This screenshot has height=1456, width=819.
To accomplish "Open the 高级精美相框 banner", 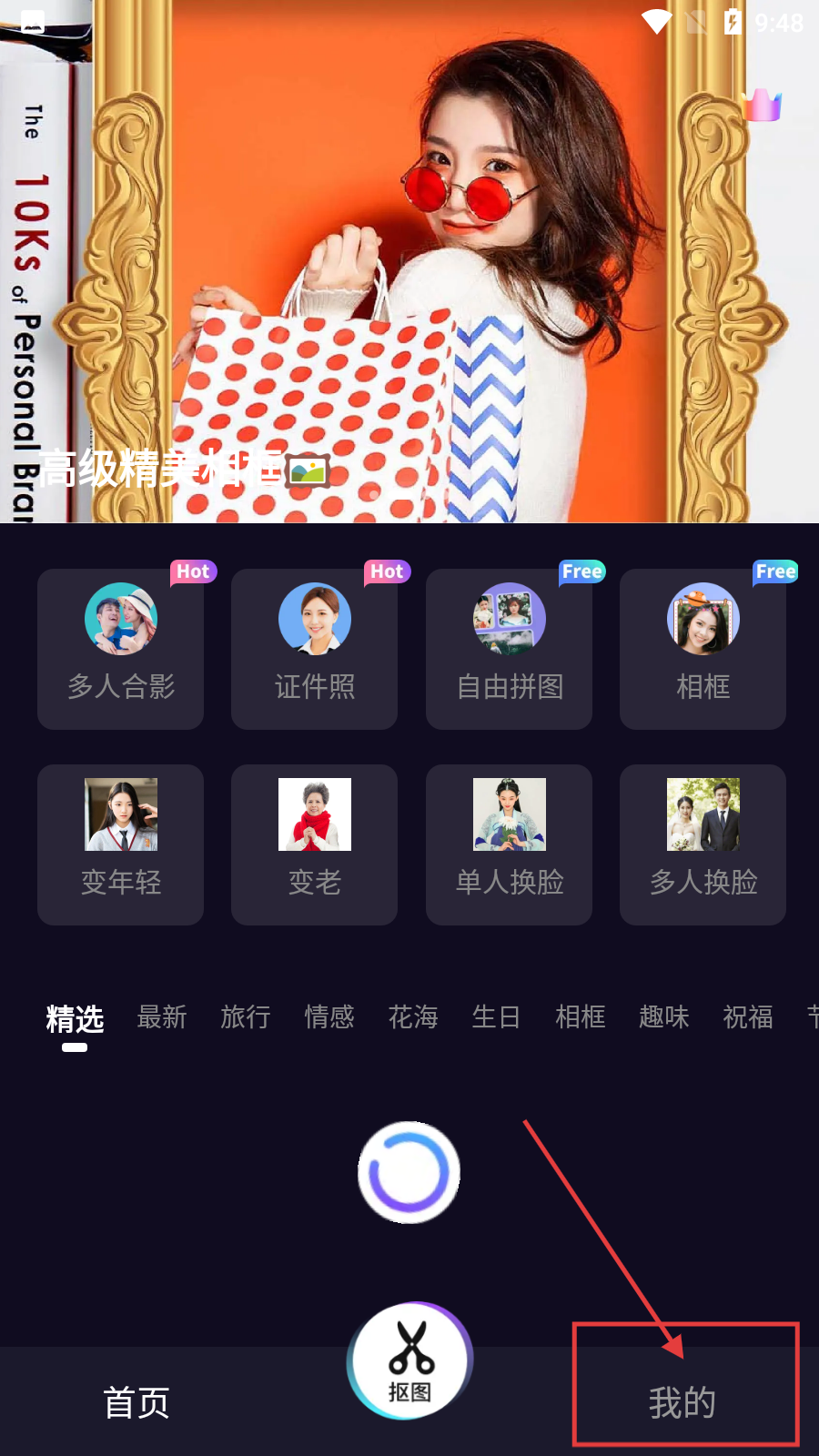I will point(409,273).
